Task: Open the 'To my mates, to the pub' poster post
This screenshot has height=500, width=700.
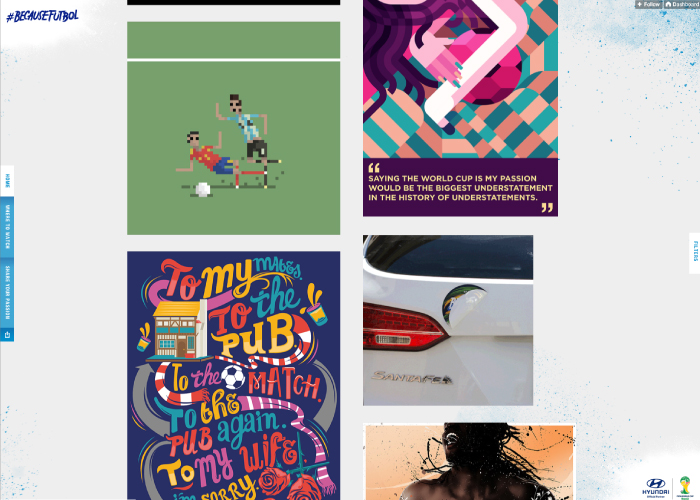Action: 233,375
